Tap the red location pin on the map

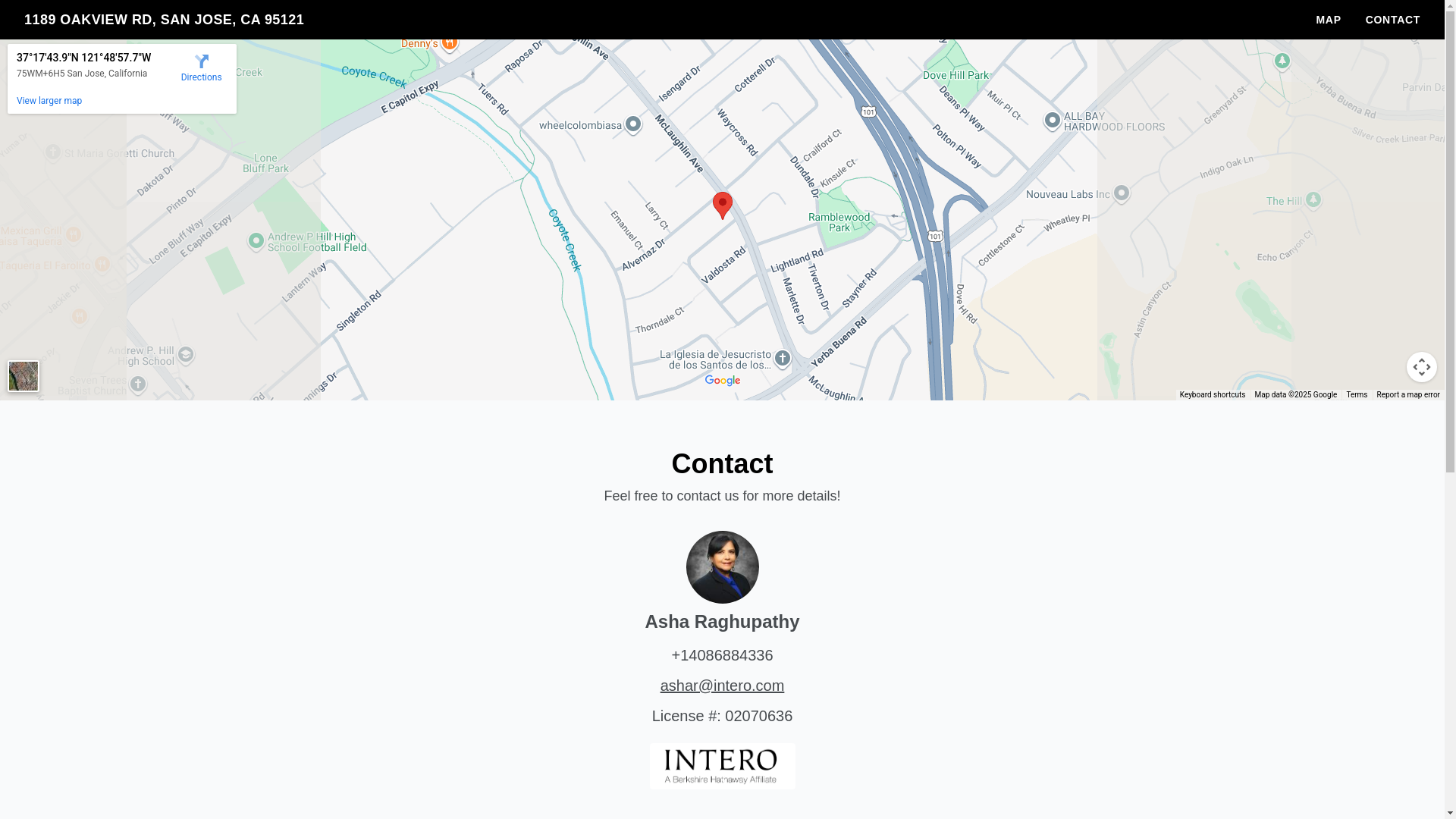coord(723,204)
